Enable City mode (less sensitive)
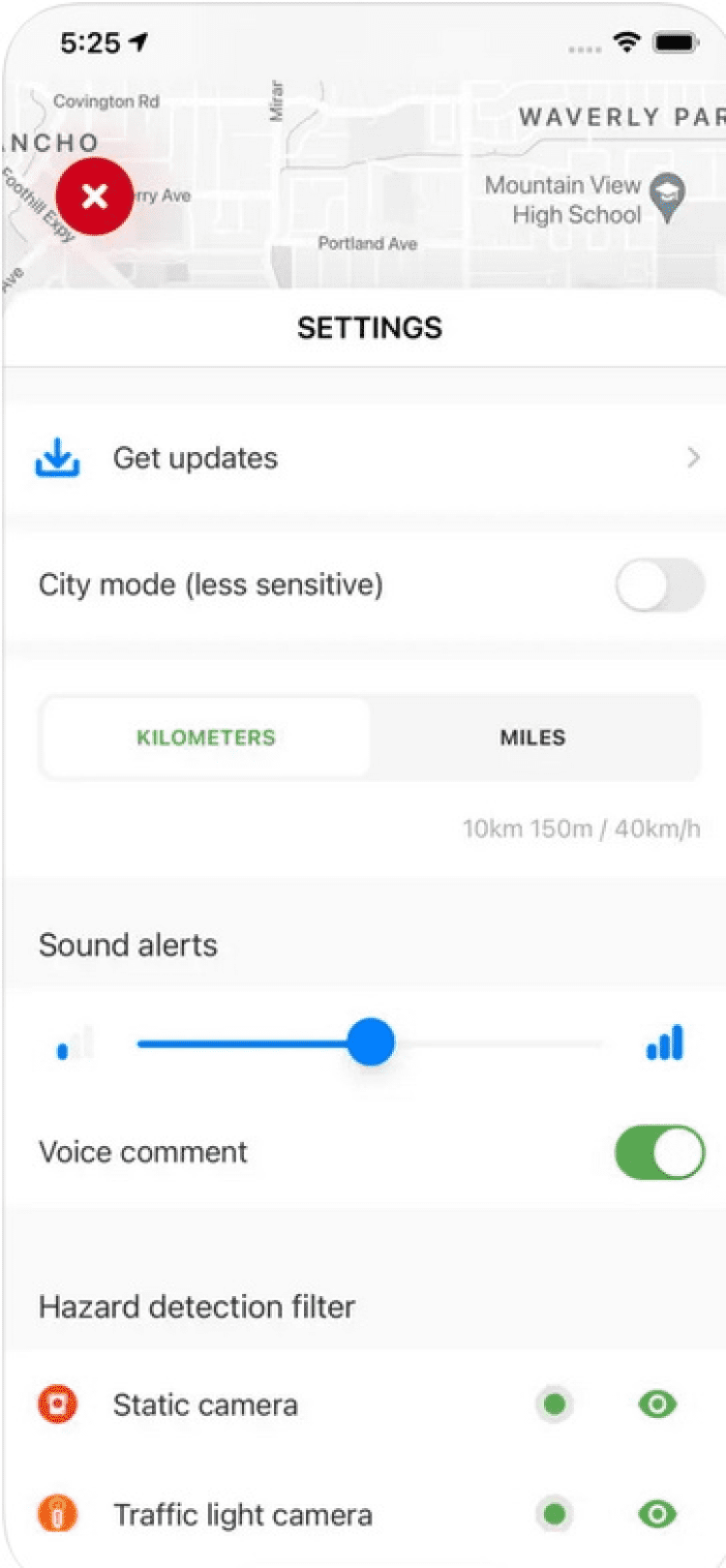This screenshot has width=726, height=1568. point(659,585)
